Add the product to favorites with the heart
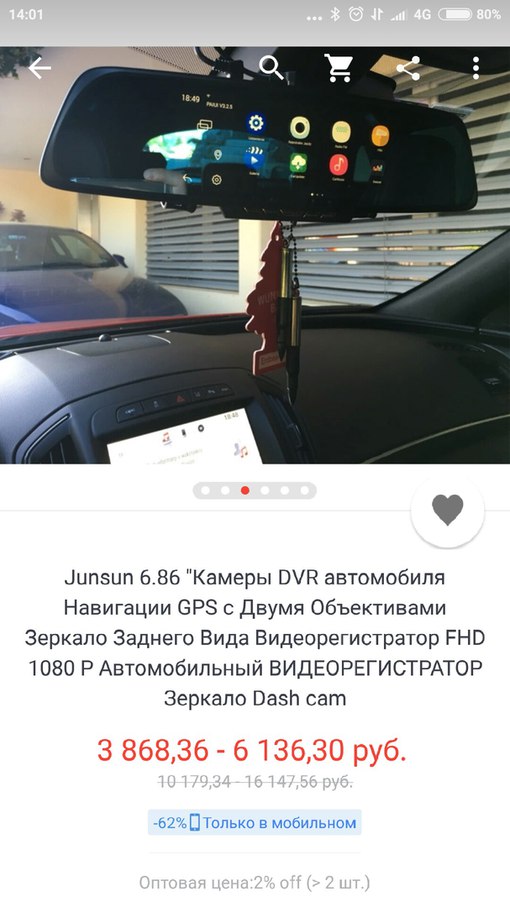Screen dimensions: 510x900 447,510
